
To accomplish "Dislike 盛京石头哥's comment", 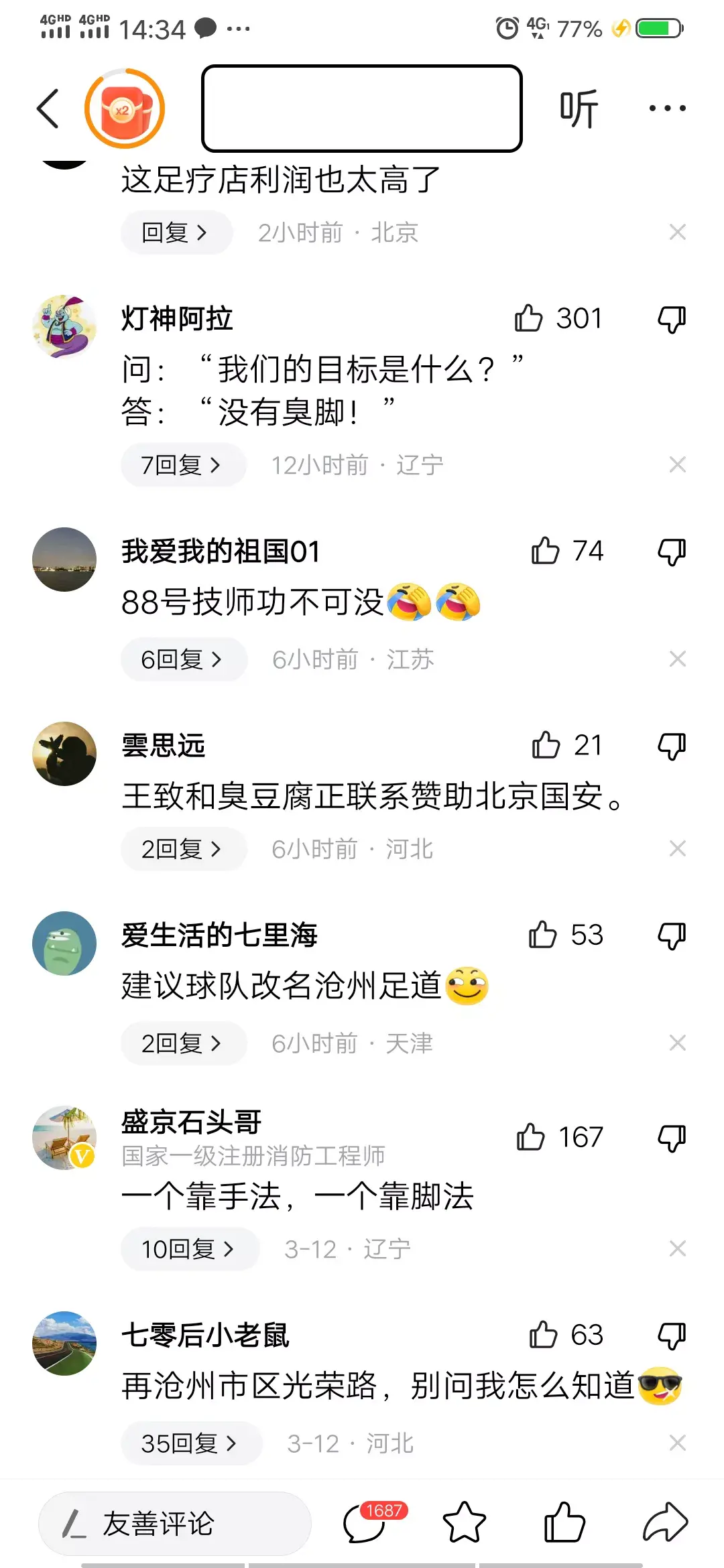I will coord(672,1138).
